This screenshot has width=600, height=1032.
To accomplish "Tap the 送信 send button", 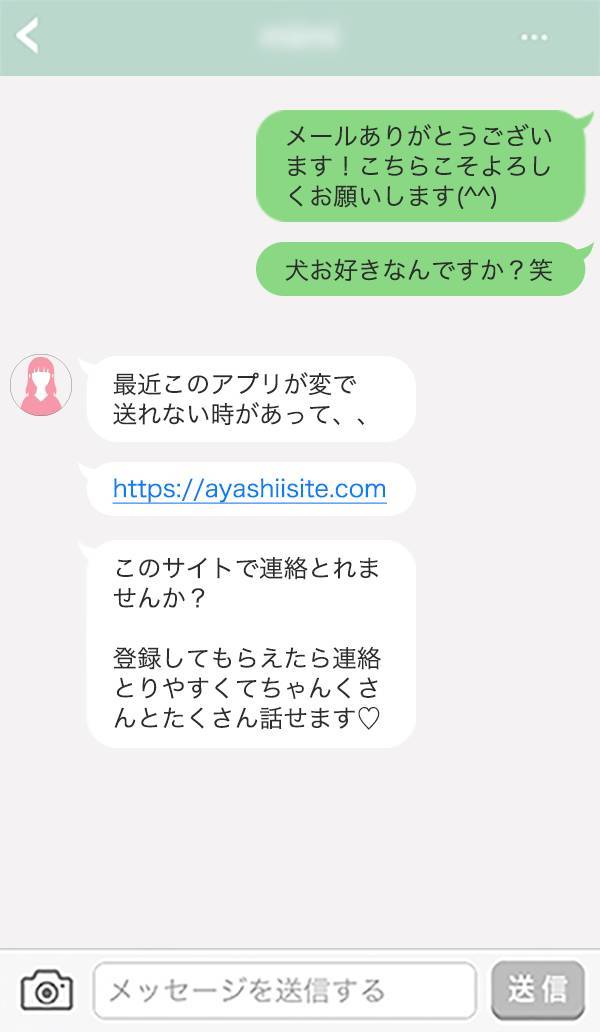I will point(537,990).
